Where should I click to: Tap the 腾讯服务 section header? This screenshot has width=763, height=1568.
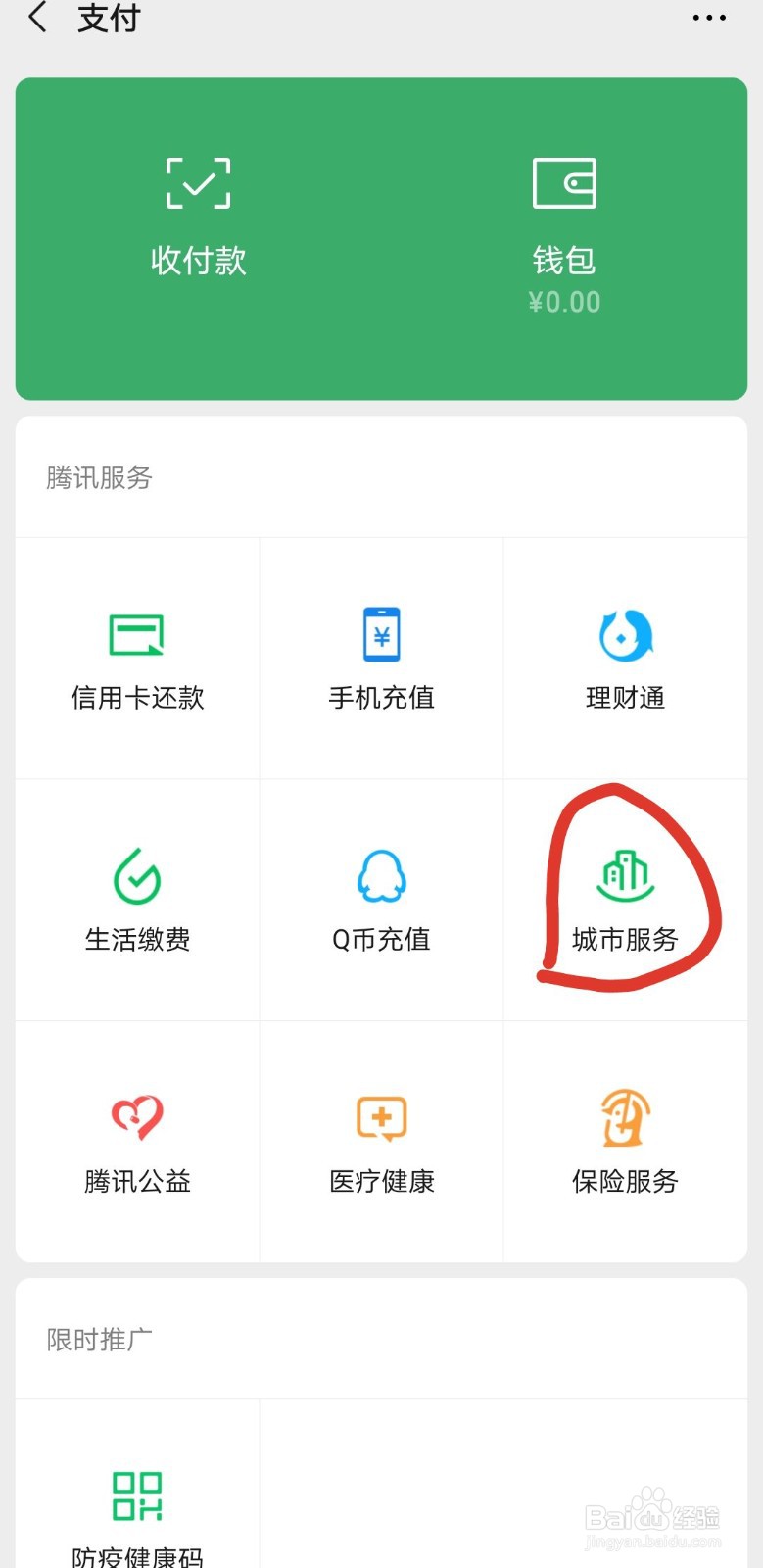[x=97, y=478]
